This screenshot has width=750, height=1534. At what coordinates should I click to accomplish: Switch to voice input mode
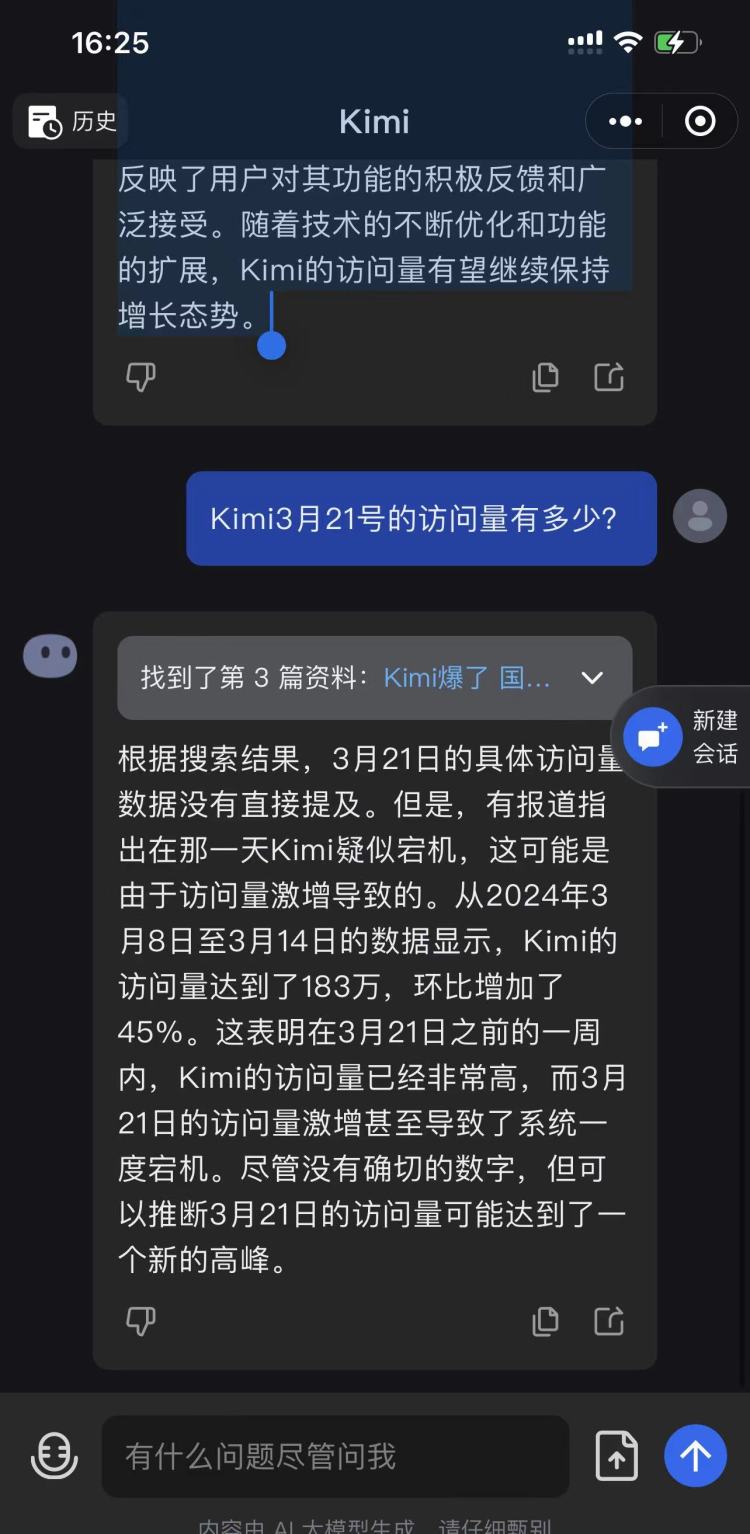click(55, 1456)
